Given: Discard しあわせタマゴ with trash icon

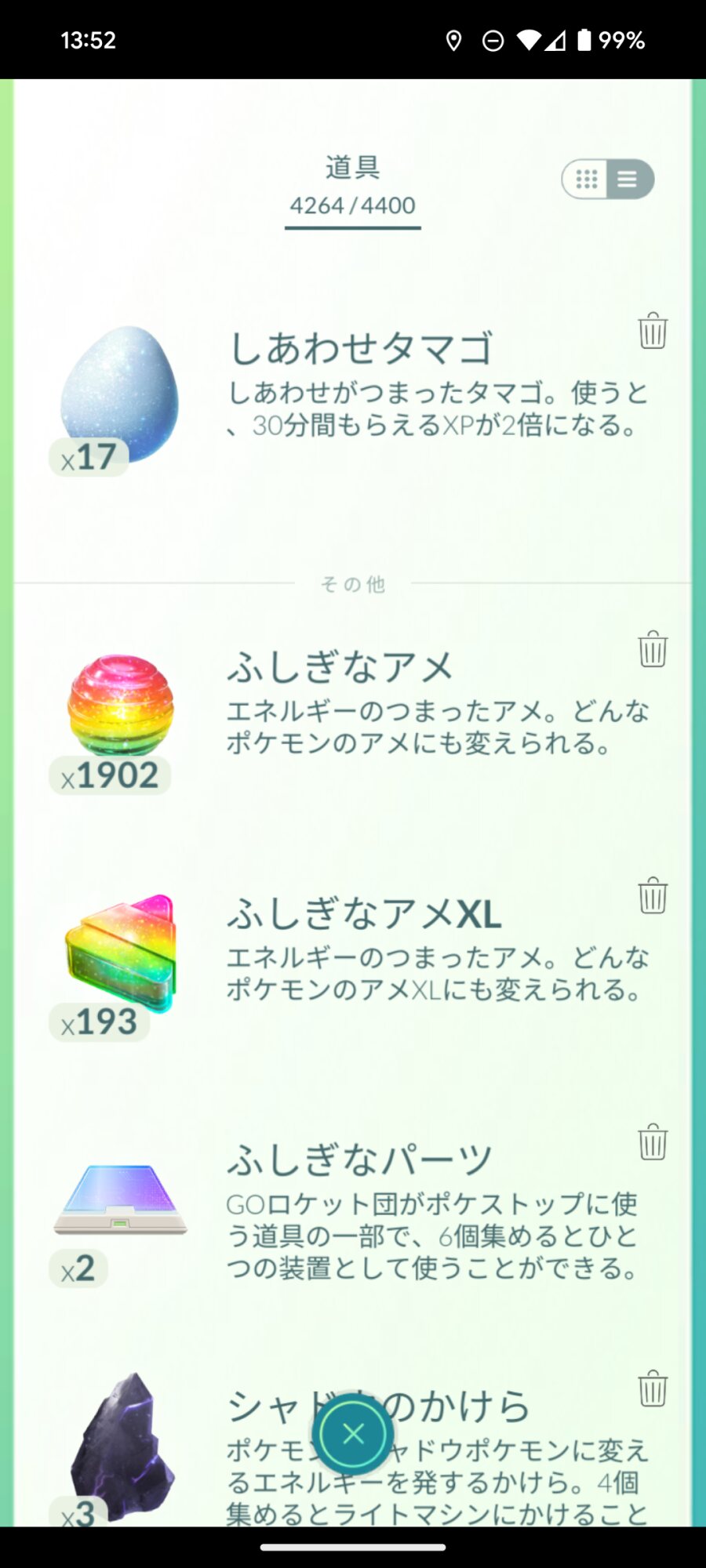Looking at the screenshot, I should tap(652, 331).
